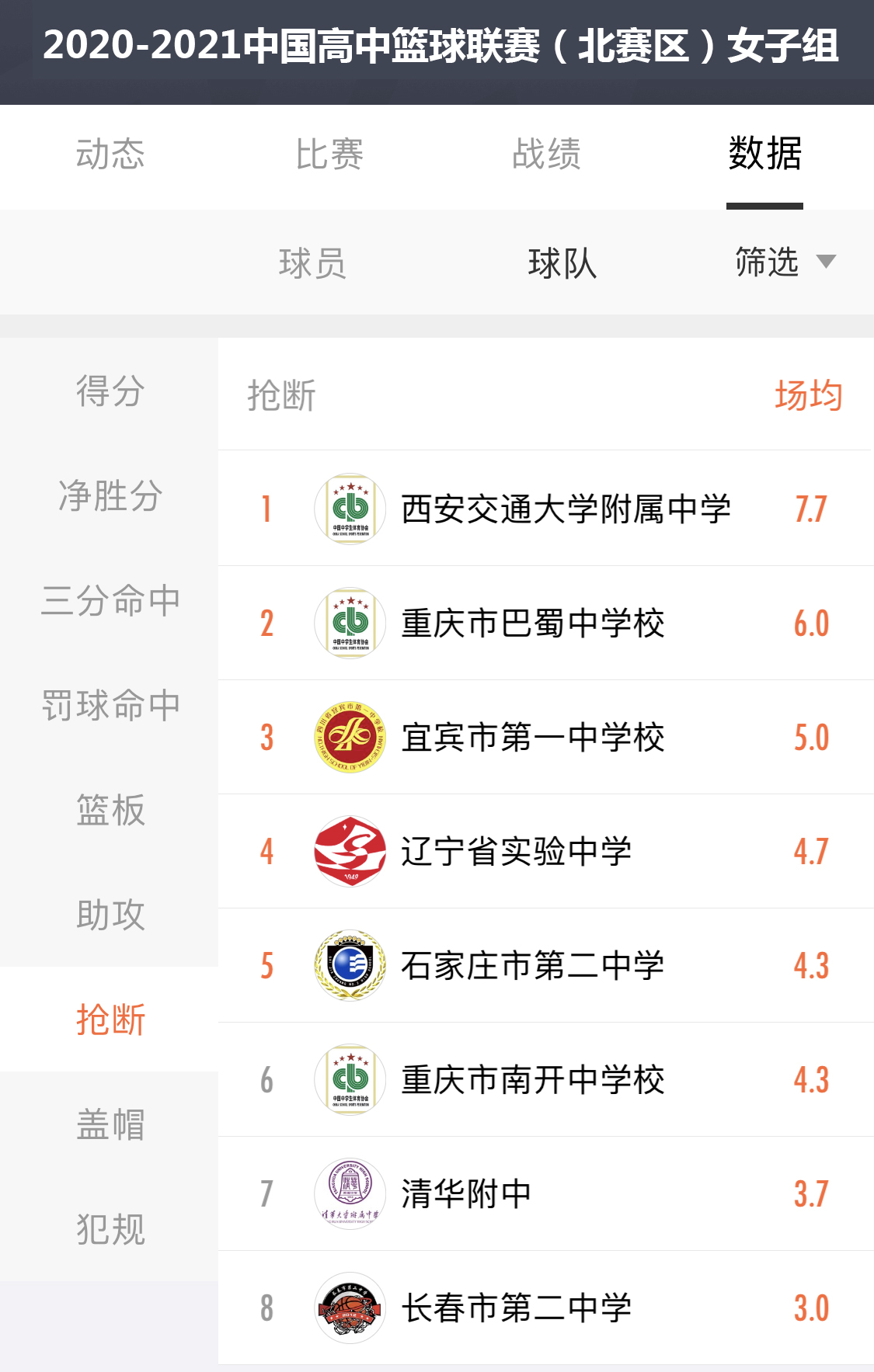Viewport: 874px width, 1372px height.
Task: Open team 重庆市巴蜀中学校
Action: pos(532,623)
